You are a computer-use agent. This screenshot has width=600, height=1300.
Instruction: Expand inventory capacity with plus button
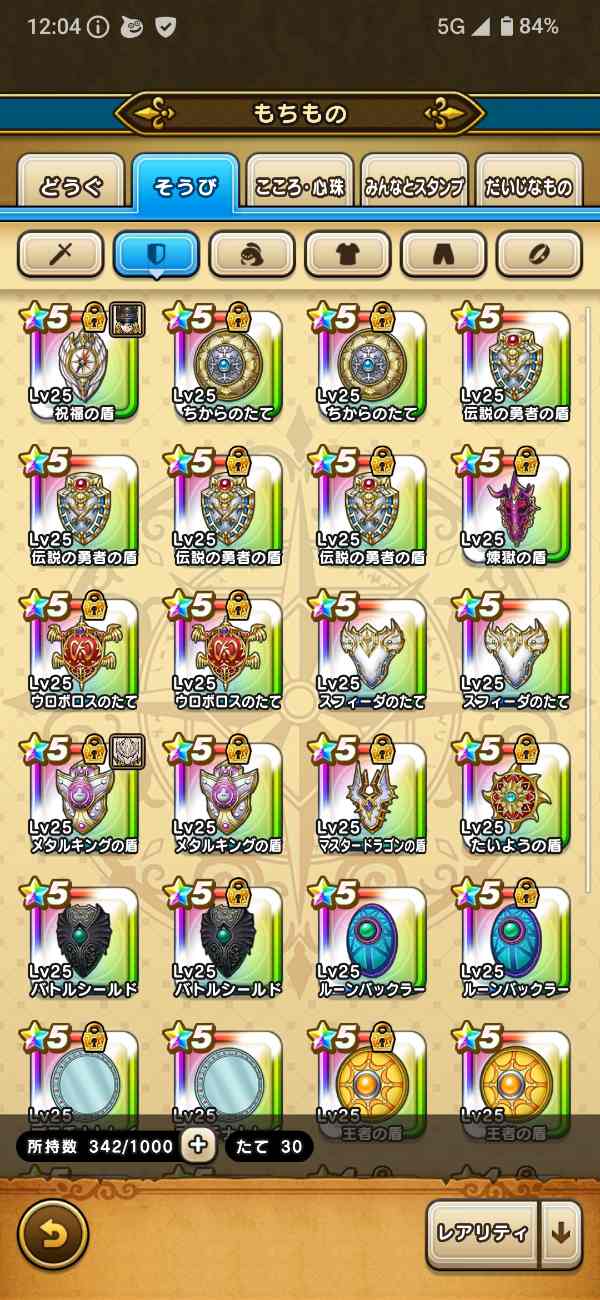pos(199,1146)
